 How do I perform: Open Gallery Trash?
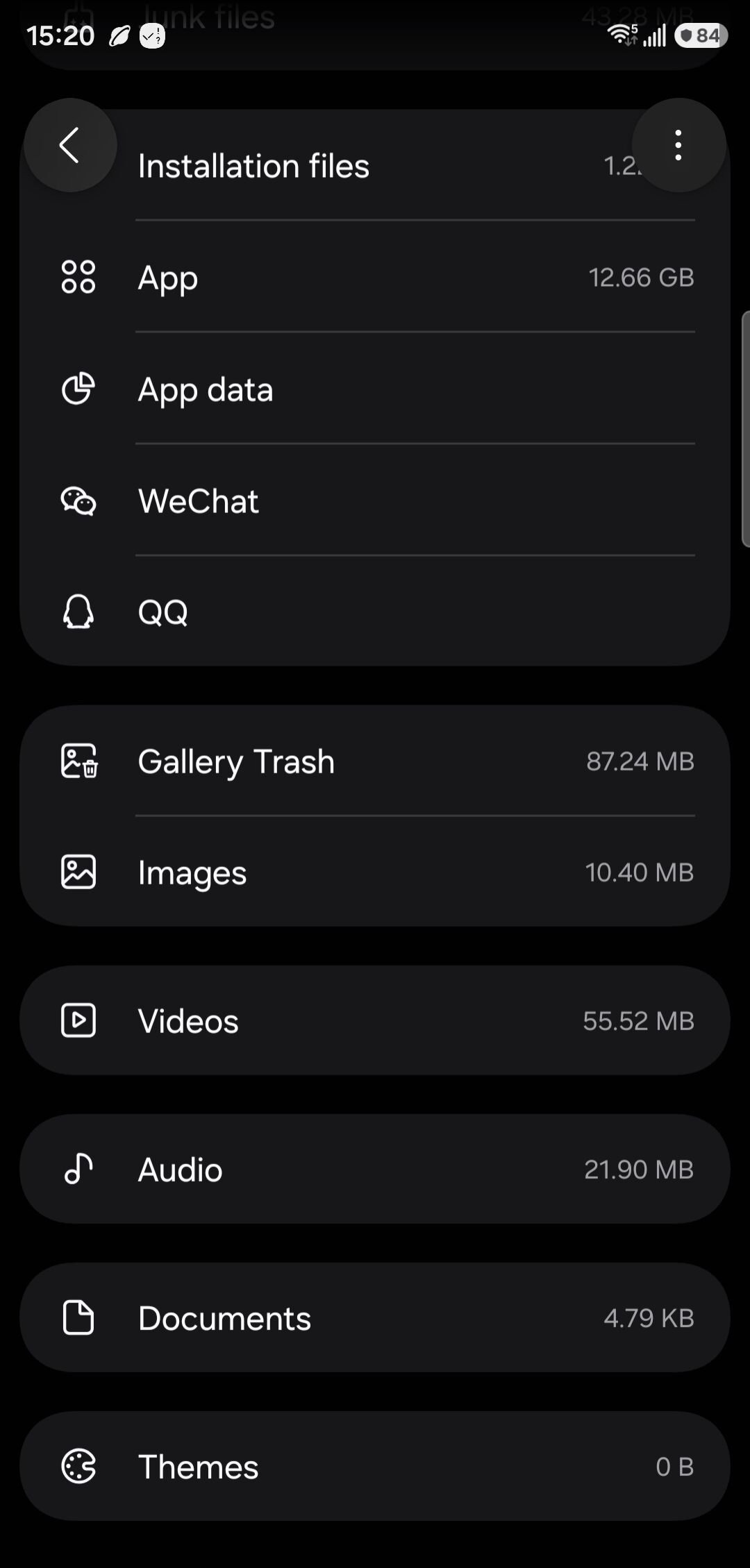(375, 761)
